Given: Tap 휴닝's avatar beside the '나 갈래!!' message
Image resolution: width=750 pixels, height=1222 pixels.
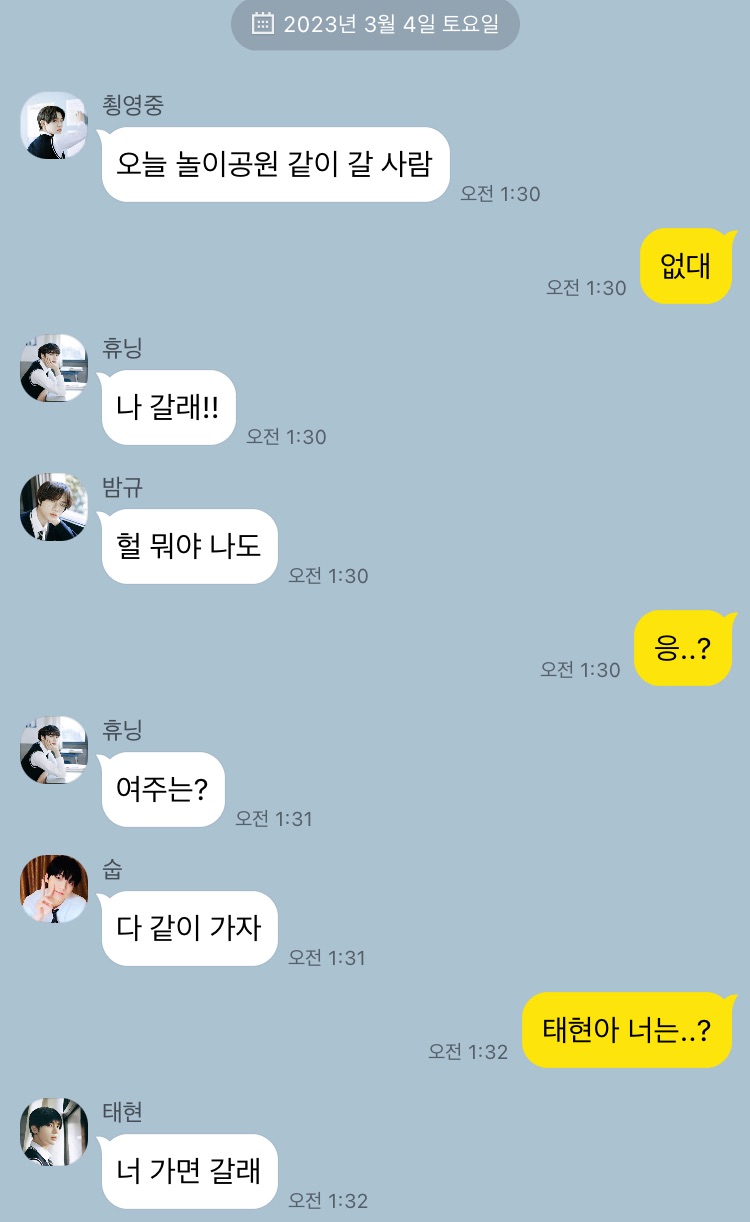Looking at the screenshot, I should 54,368.
